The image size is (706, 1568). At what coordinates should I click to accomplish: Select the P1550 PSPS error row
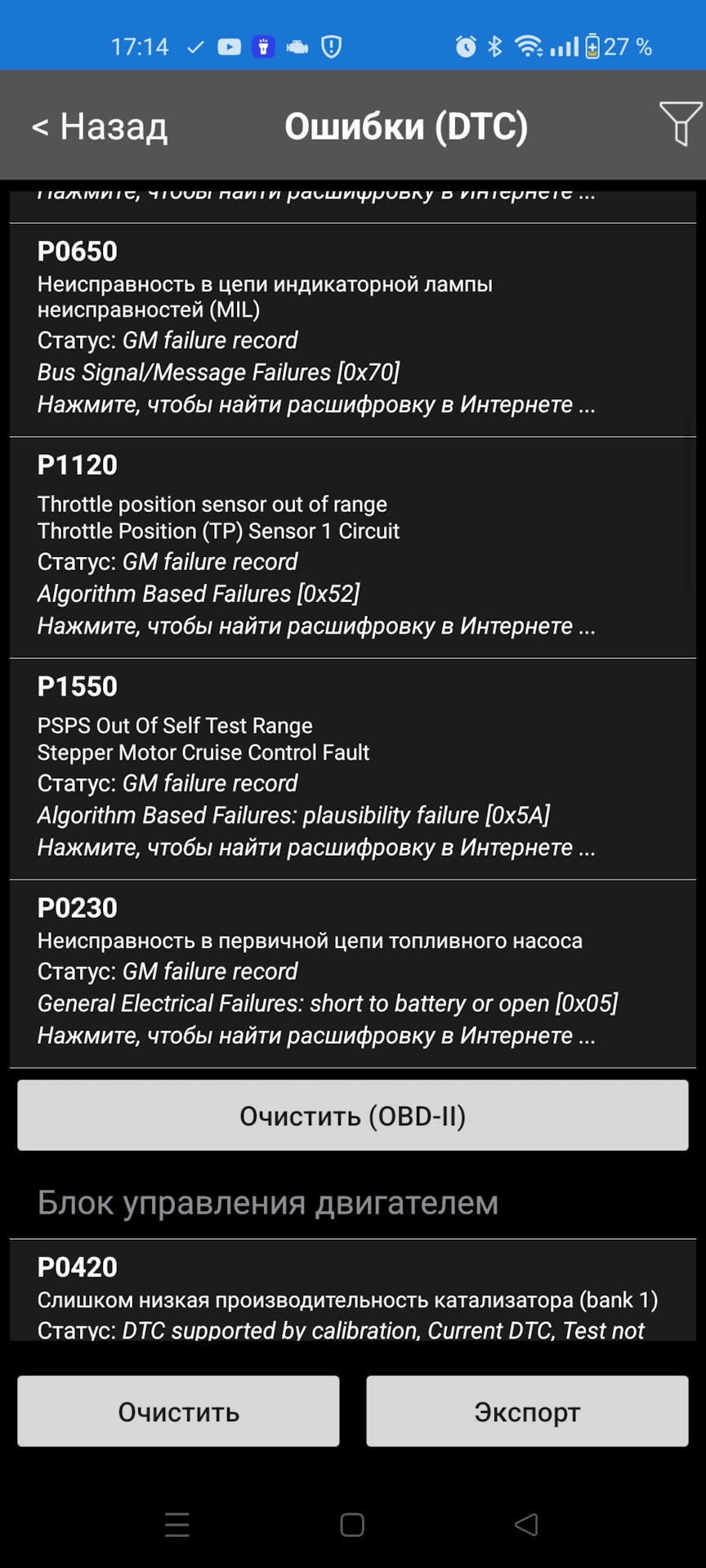click(x=351, y=768)
